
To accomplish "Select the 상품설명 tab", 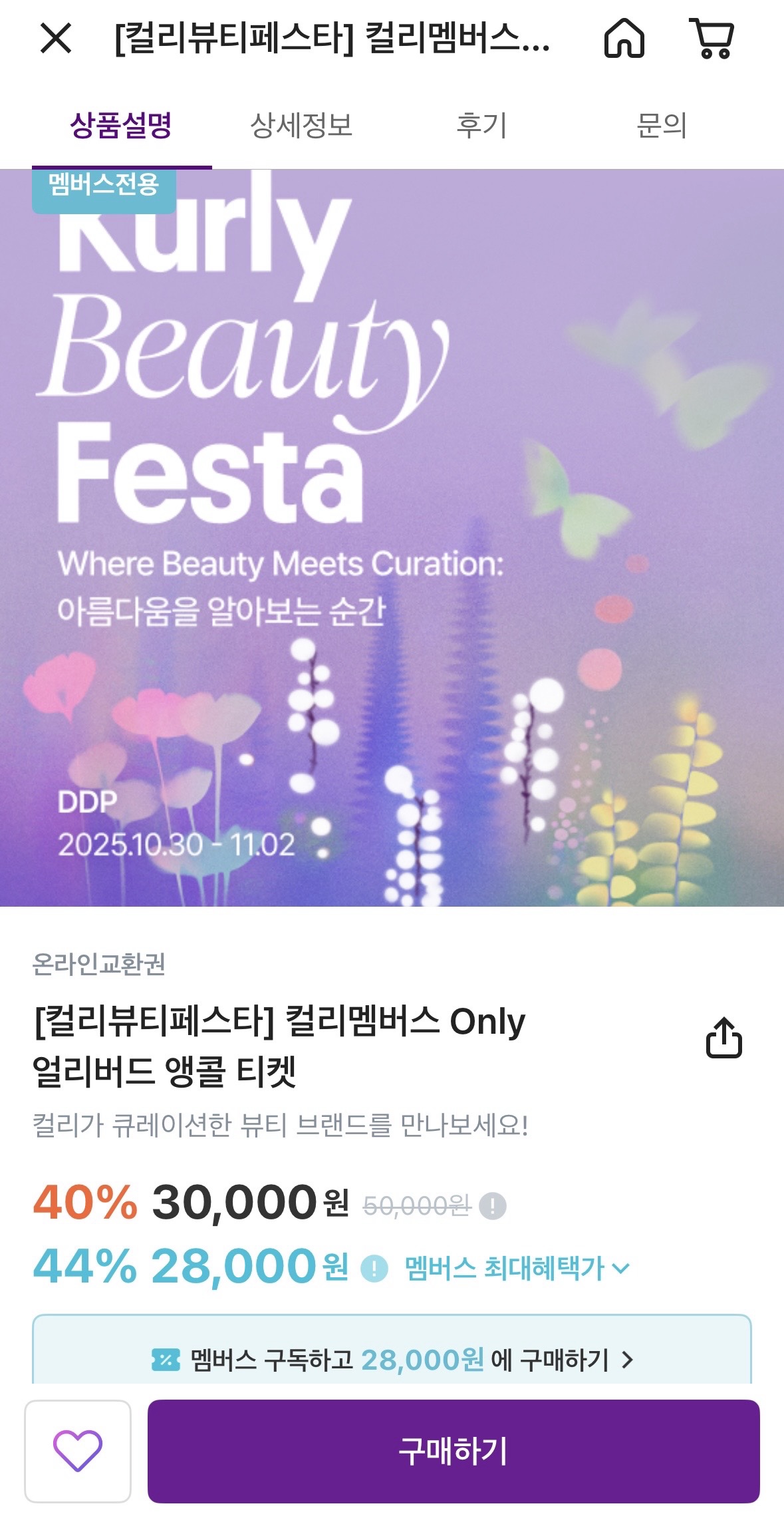I will 122,126.
